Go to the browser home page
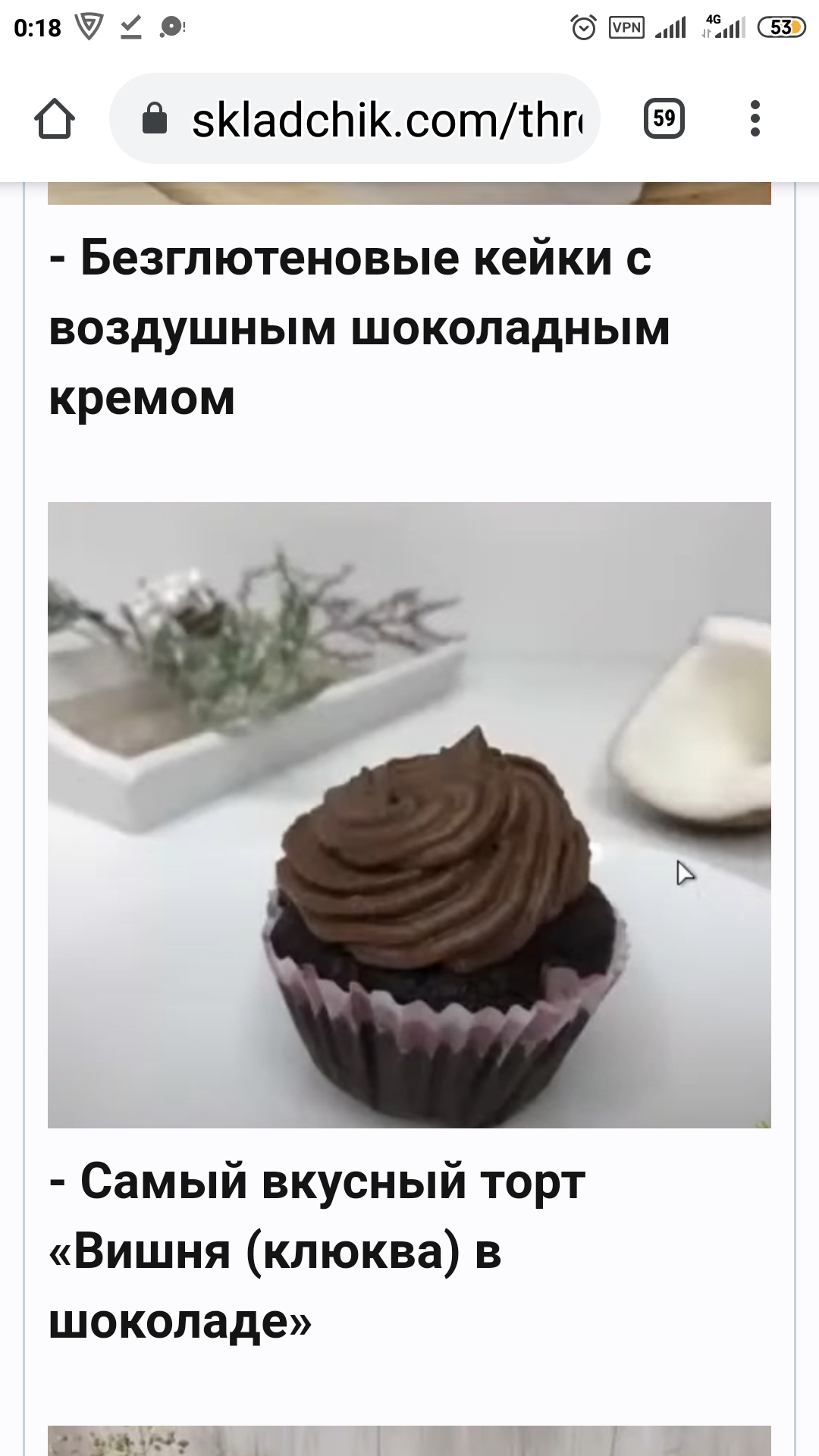Screen dimensions: 819x1456 (x=55, y=119)
